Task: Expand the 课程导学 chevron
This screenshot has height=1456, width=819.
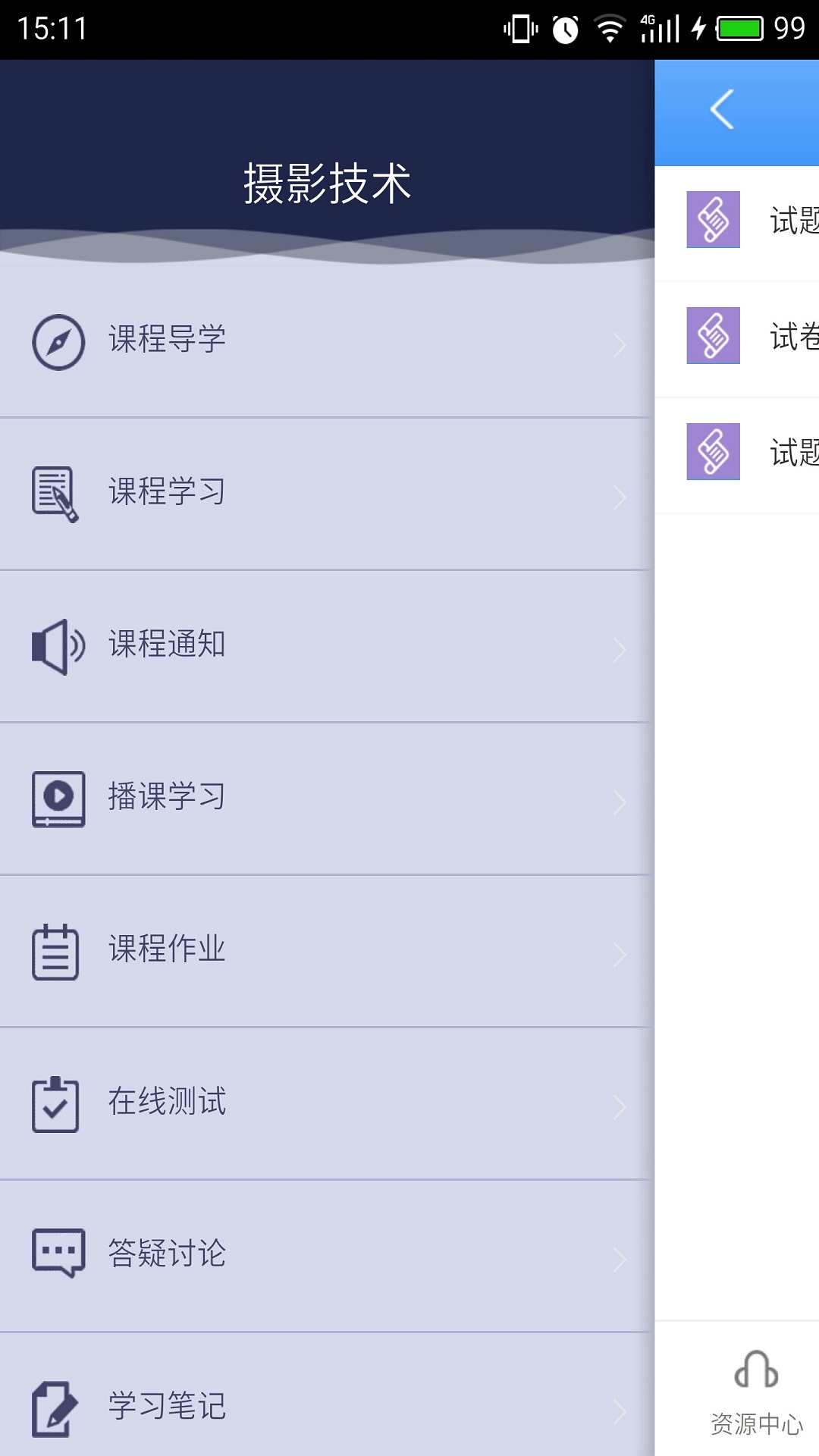Action: [x=620, y=345]
